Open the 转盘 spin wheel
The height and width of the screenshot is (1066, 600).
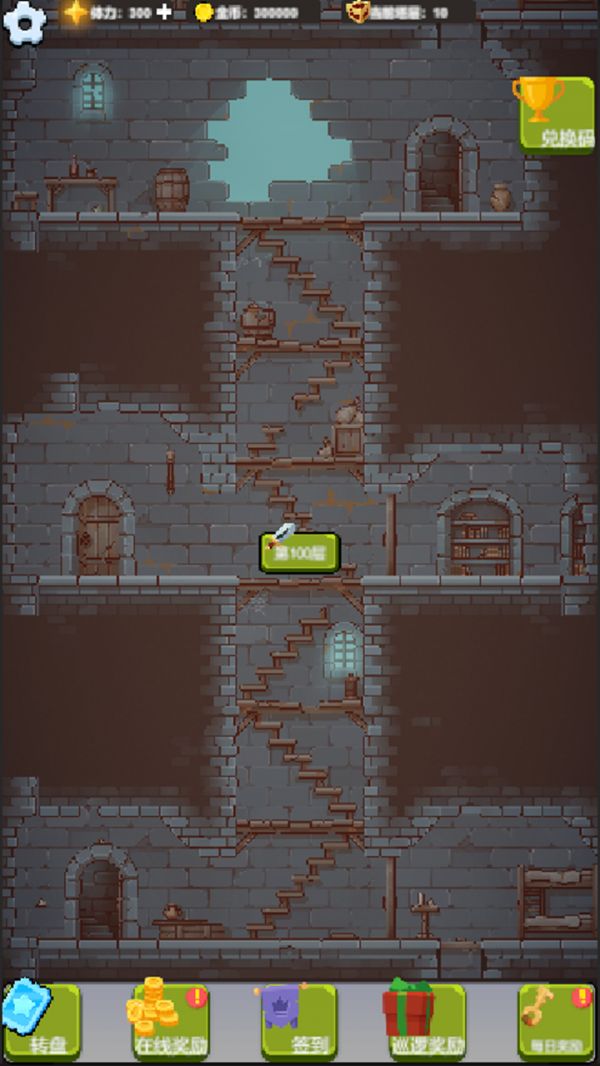42,1022
